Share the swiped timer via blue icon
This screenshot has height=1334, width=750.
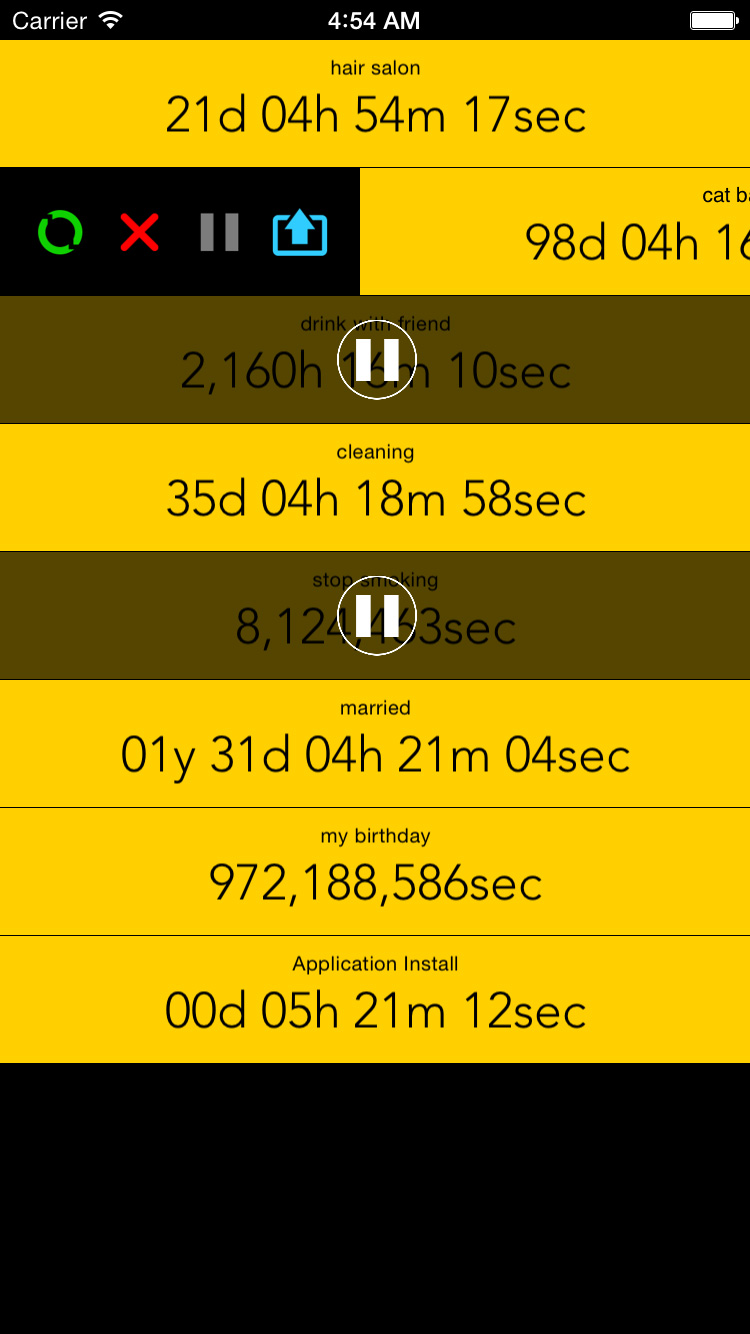[x=300, y=232]
